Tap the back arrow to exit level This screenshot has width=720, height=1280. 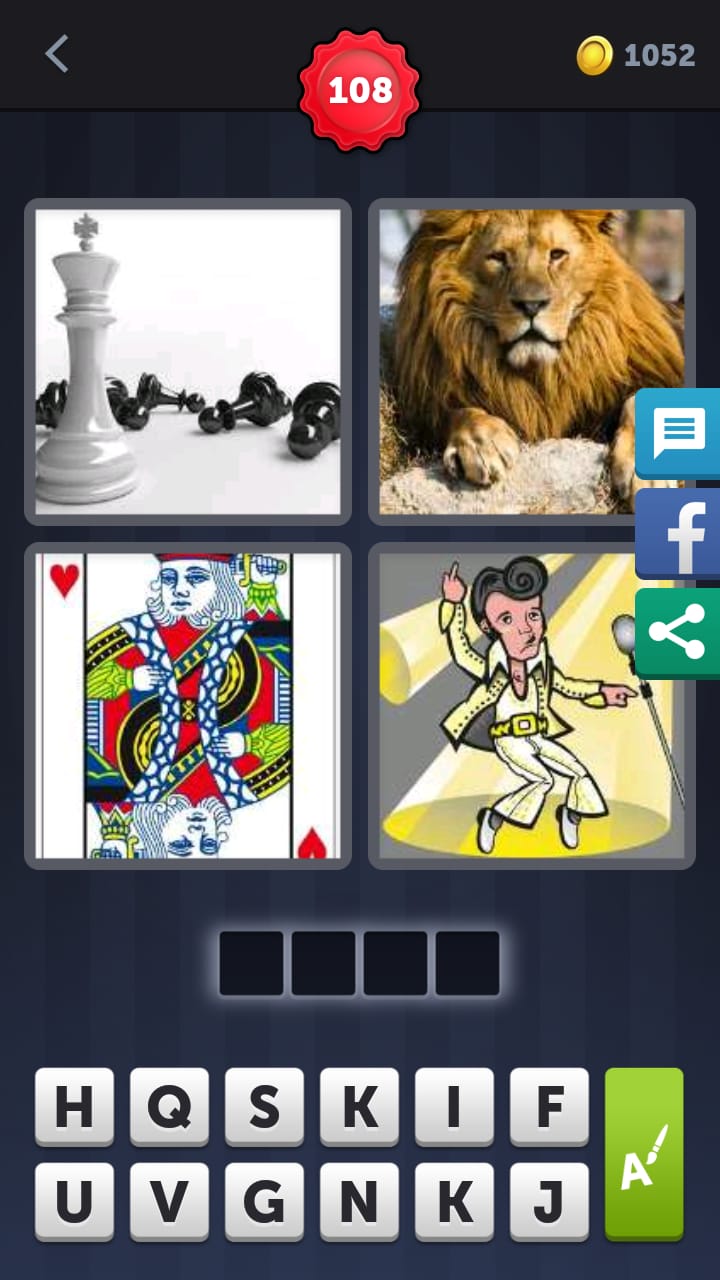pos(55,55)
